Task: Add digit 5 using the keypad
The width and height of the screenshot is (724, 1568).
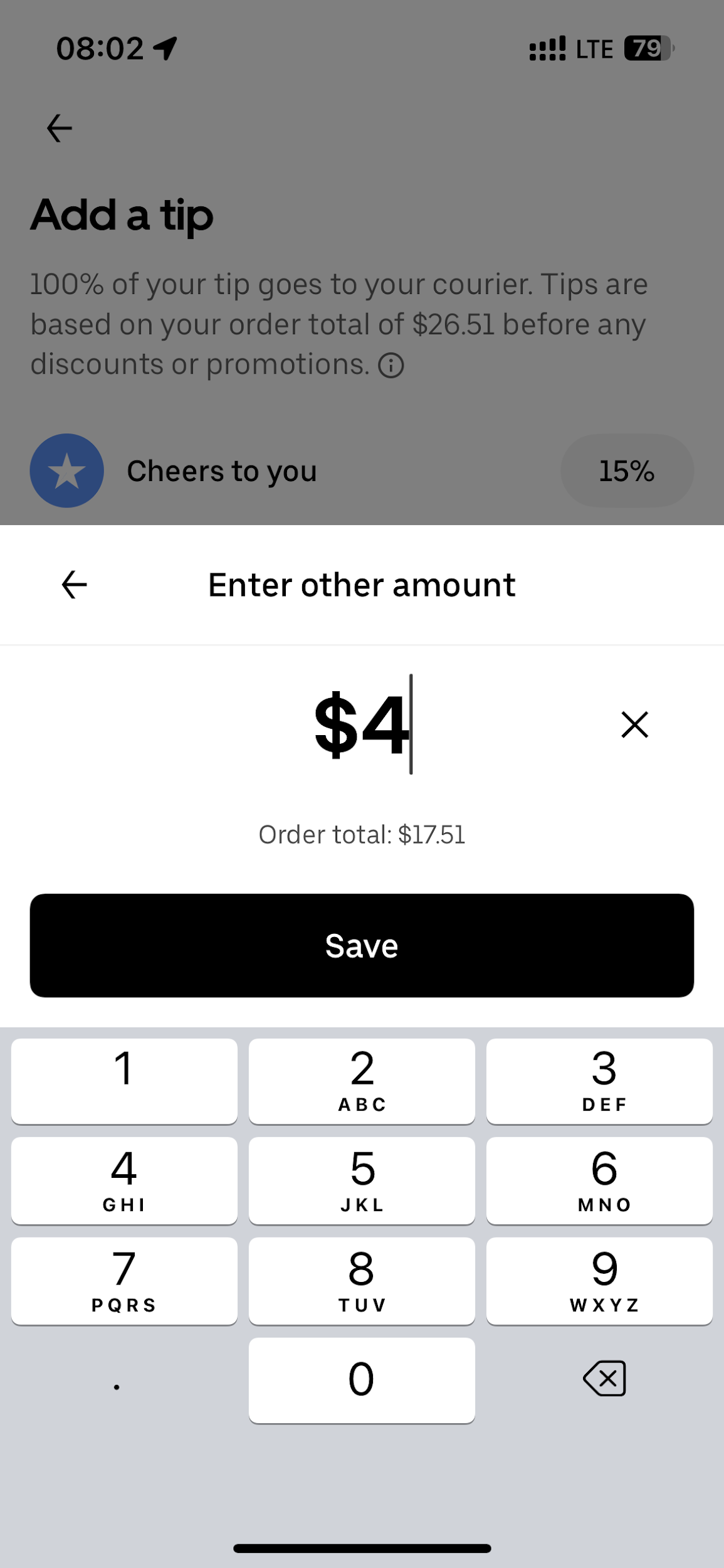Action: click(x=362, y=1180)
